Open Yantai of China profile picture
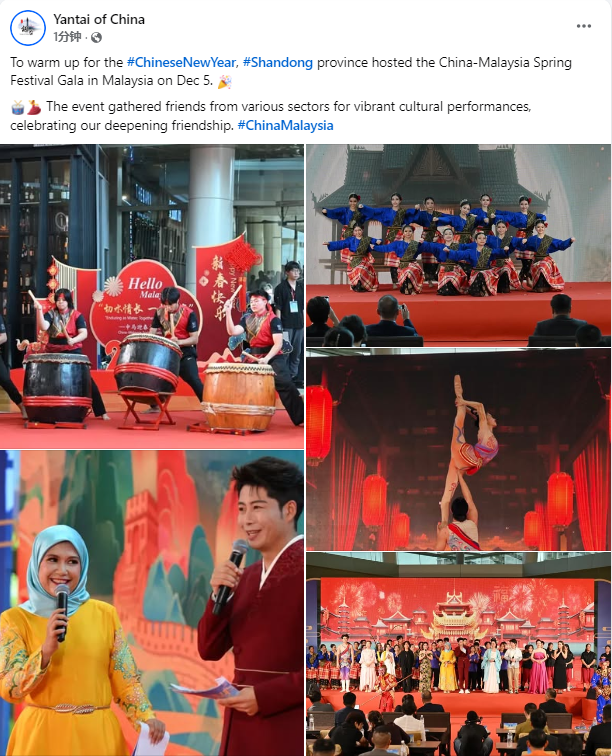 point(27,27)
